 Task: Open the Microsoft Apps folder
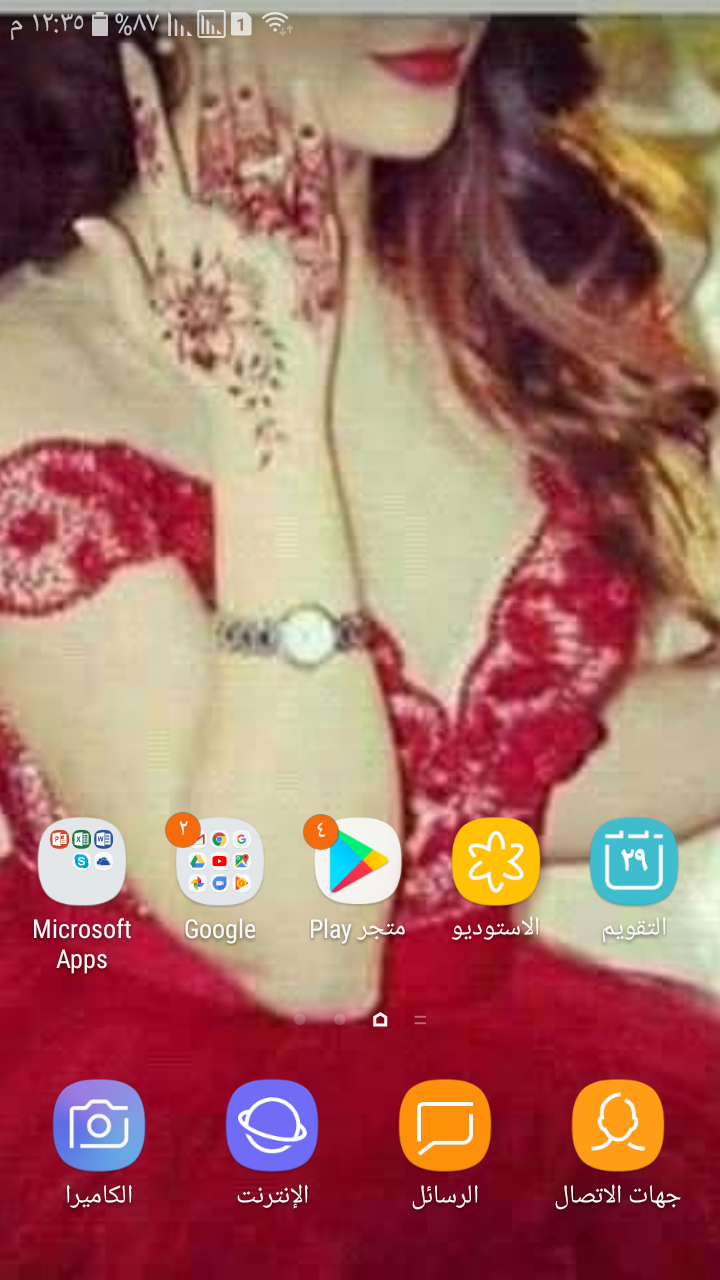click(82, 862)
